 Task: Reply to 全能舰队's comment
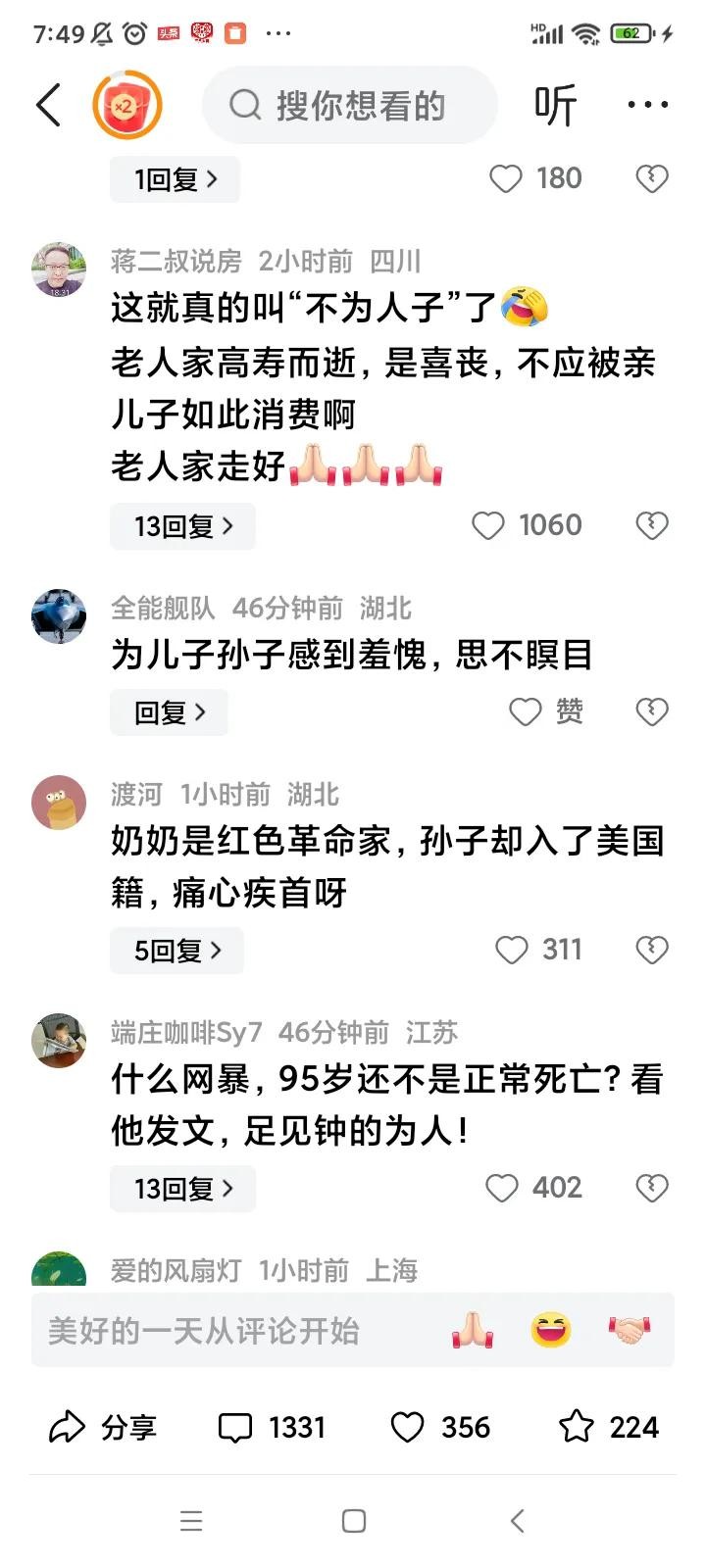[169, 712]
